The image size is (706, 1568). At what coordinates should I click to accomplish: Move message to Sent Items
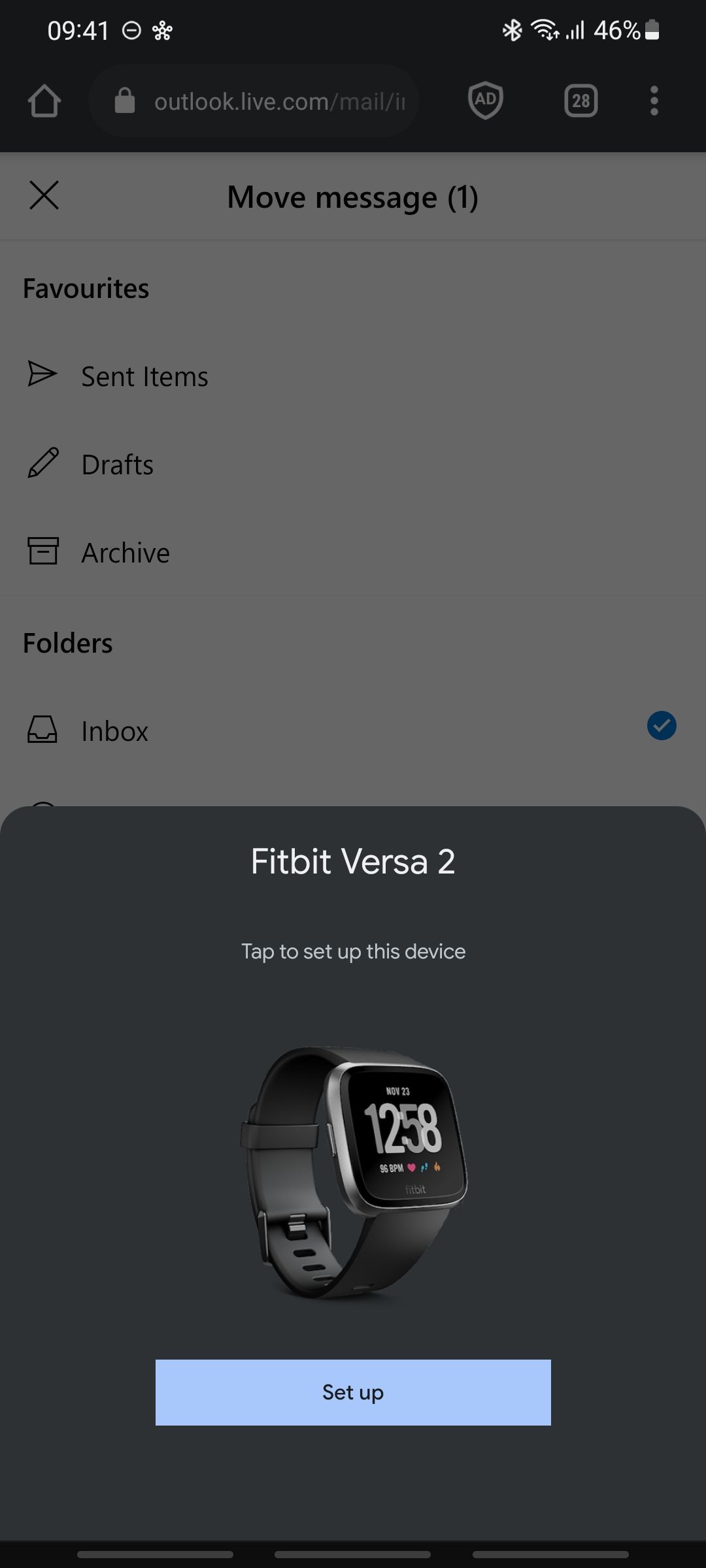pos(144,376)
